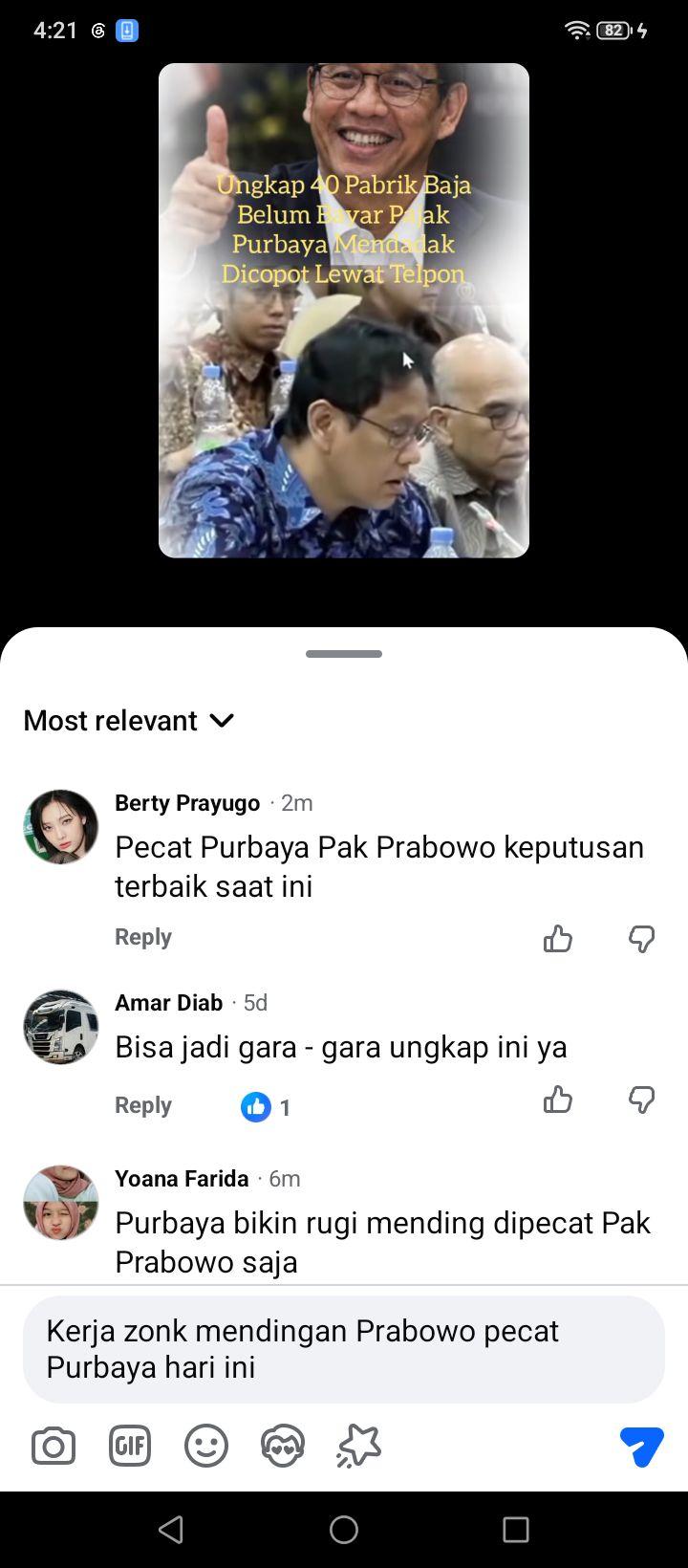Reply to Berty Prayugo's comment

pyautogui.click(x=143, y=937)
